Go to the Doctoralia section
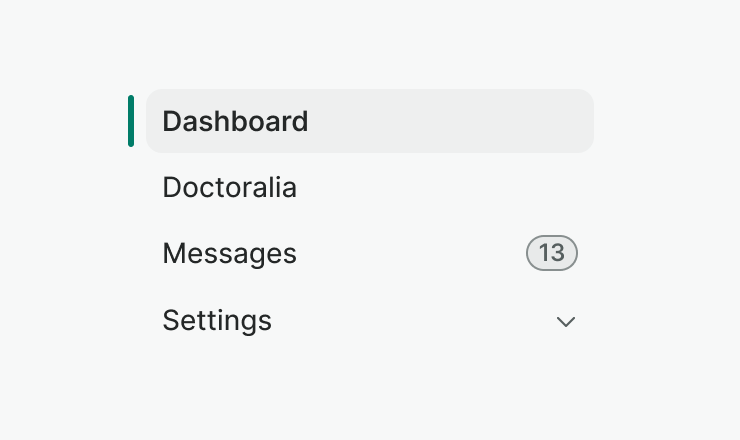 [230, 188]
